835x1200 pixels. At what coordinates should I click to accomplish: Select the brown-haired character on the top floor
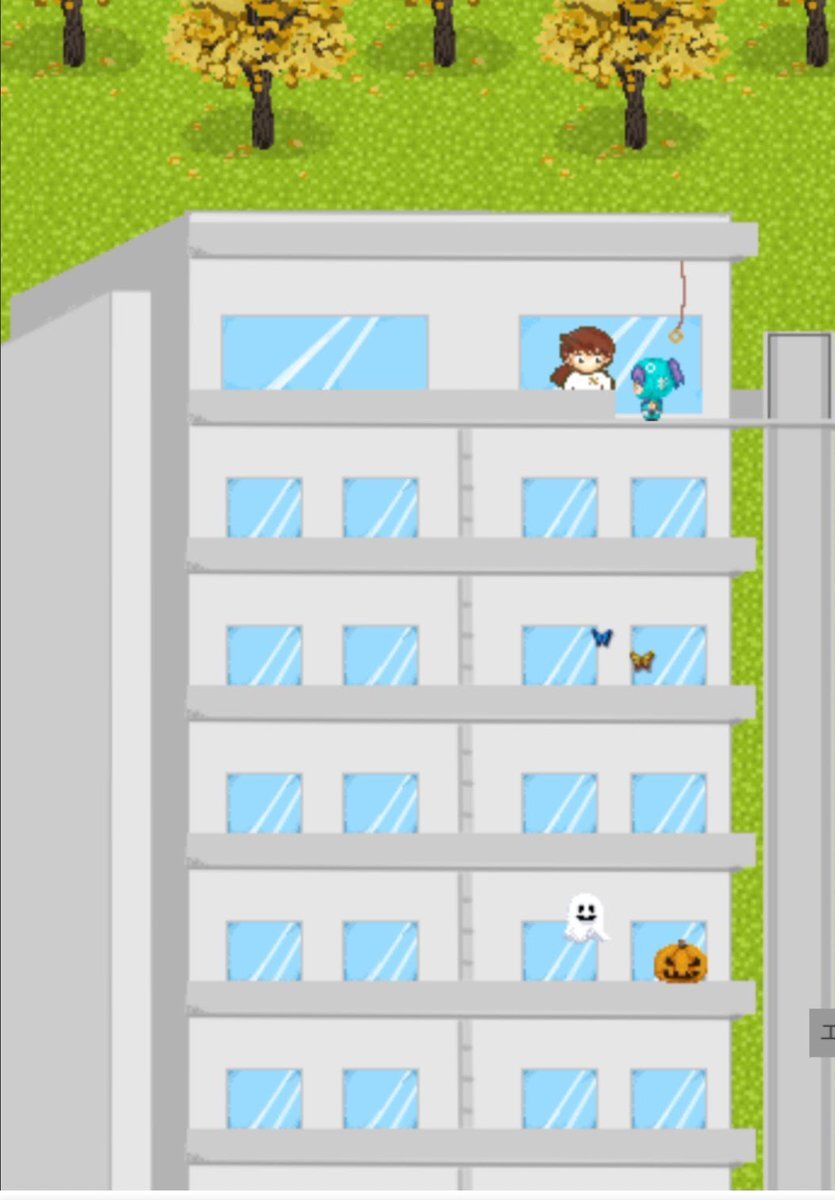pos(586,360)
